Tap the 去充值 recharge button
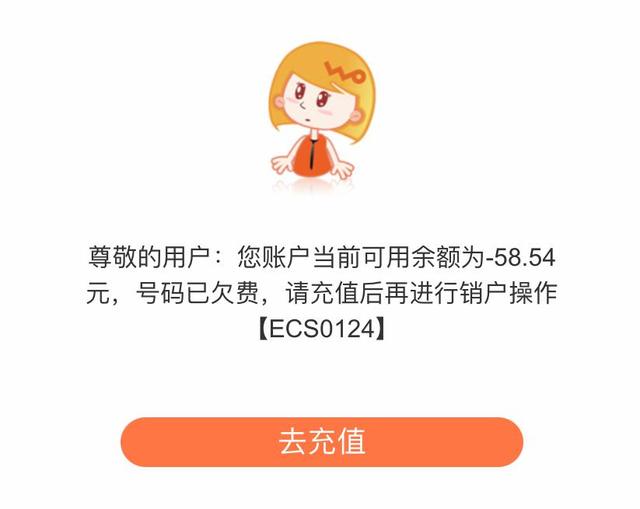The width and height of the screenshot is (640, 509). tap(321, 442)
